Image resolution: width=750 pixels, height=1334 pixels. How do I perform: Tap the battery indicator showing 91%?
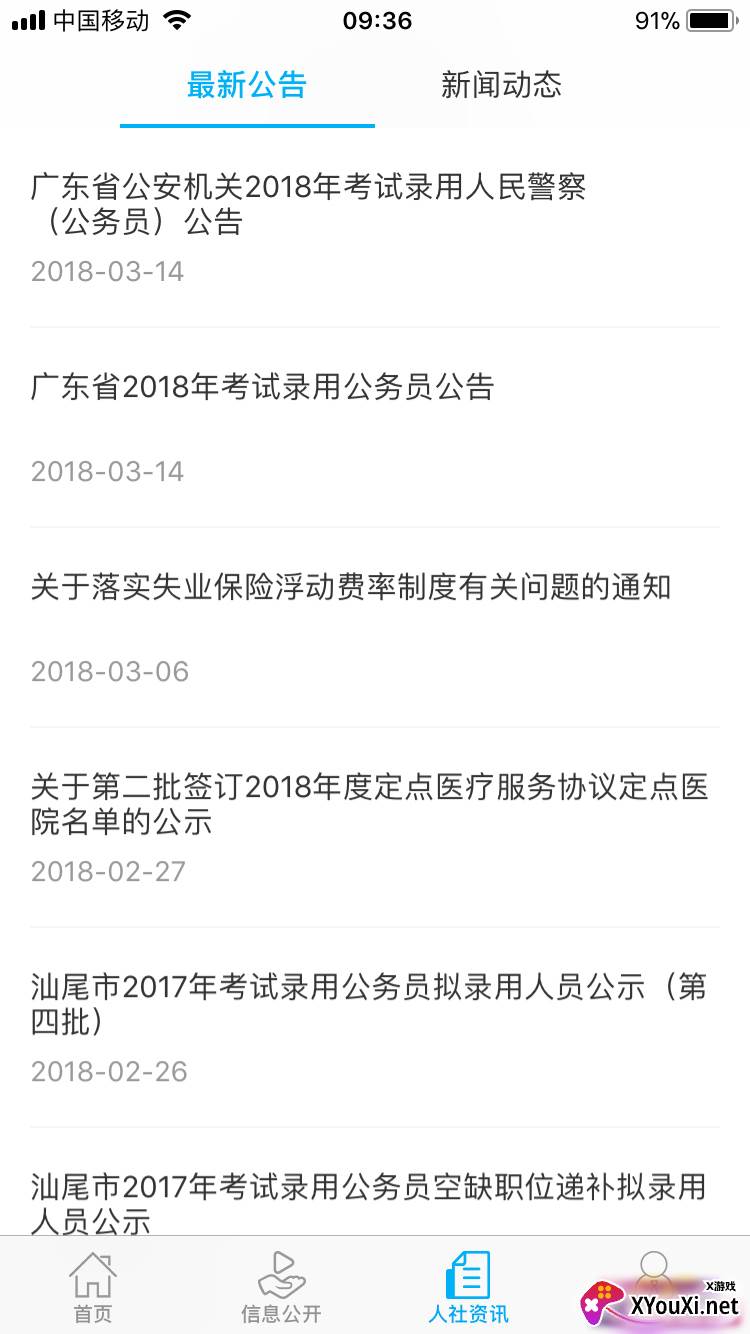[x=705, y=19]
